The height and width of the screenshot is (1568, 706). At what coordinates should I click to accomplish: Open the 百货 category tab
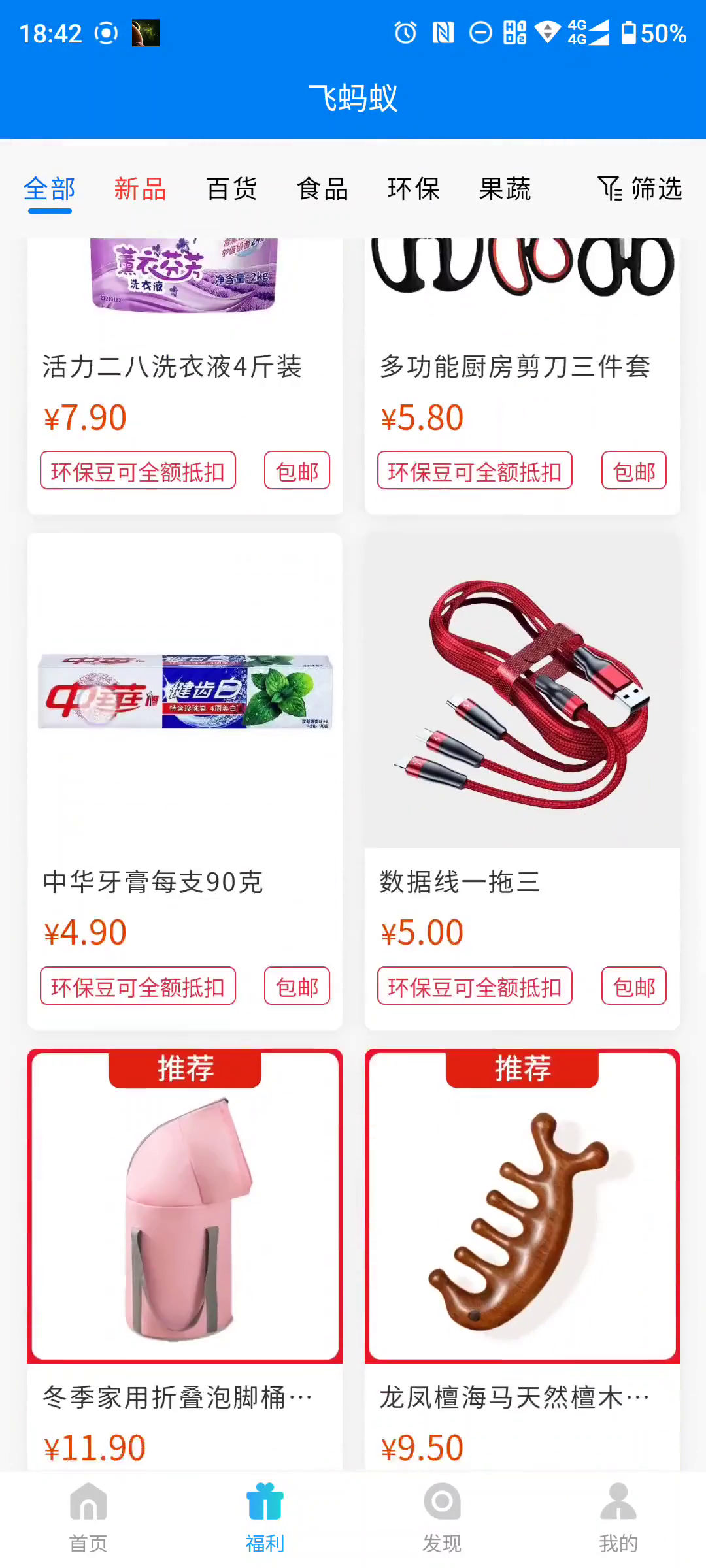pyautogui.click(x=231, y=189)
